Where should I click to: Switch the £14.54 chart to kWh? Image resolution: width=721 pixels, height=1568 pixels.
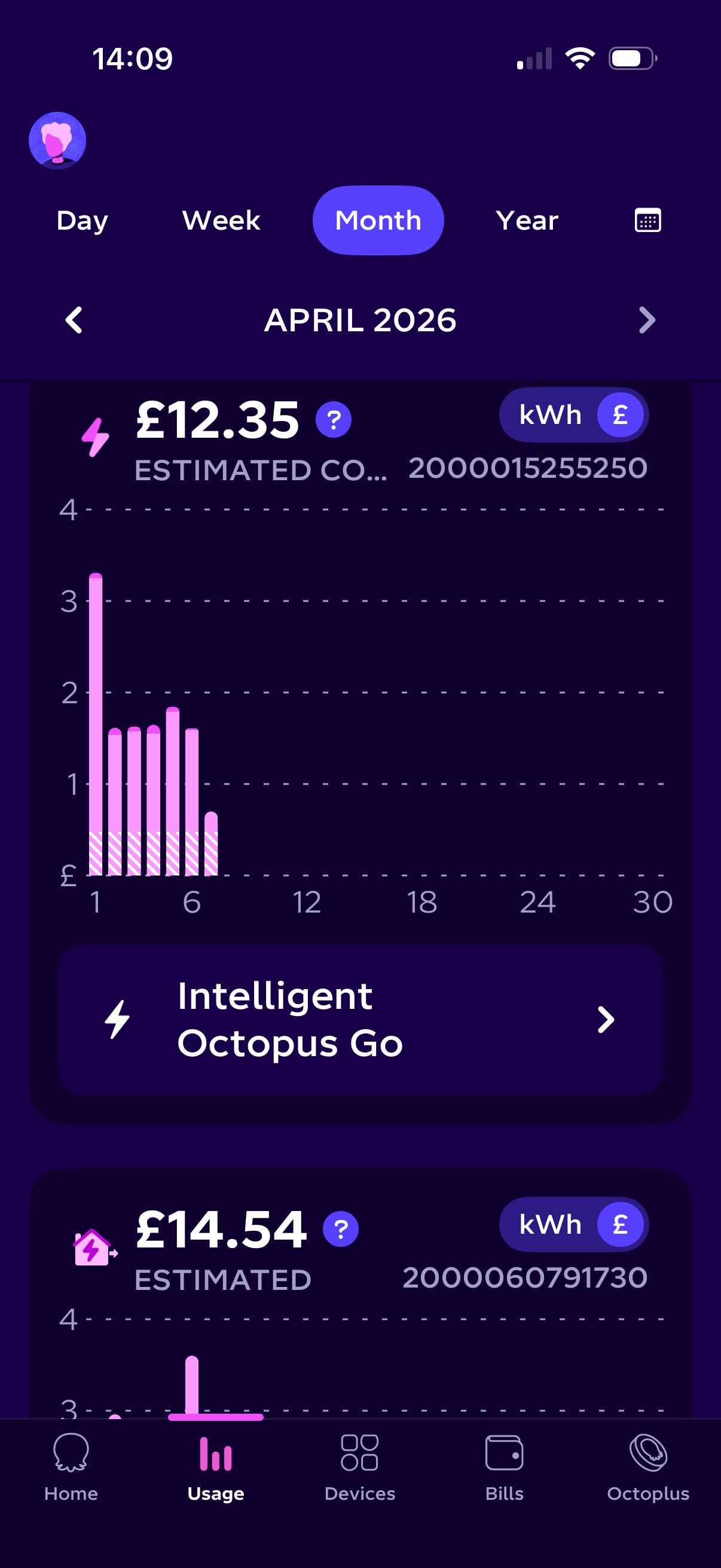pos(549,1225)
